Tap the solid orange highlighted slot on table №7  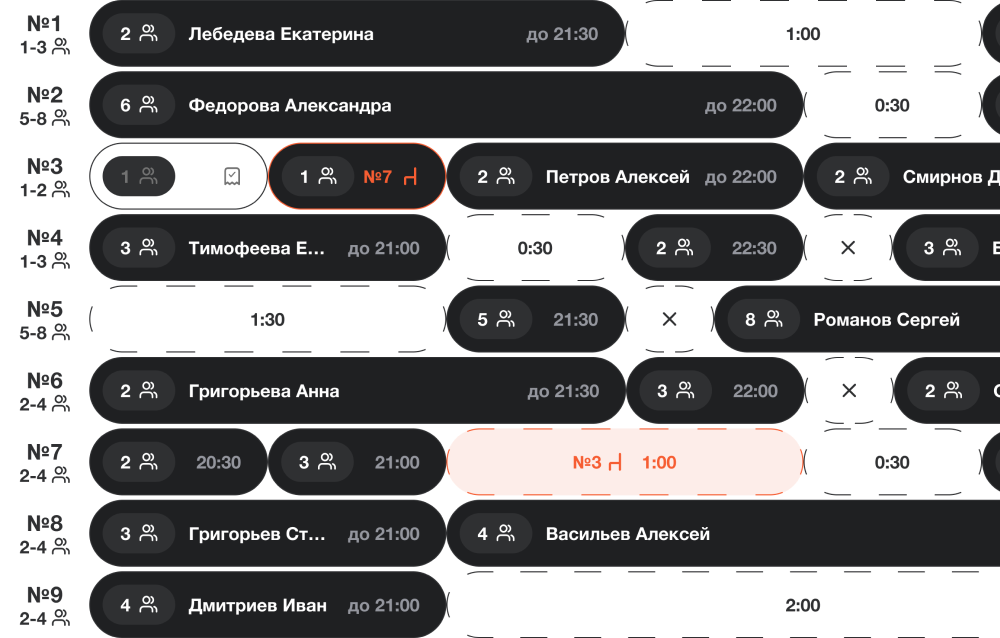tap(625, 462)
